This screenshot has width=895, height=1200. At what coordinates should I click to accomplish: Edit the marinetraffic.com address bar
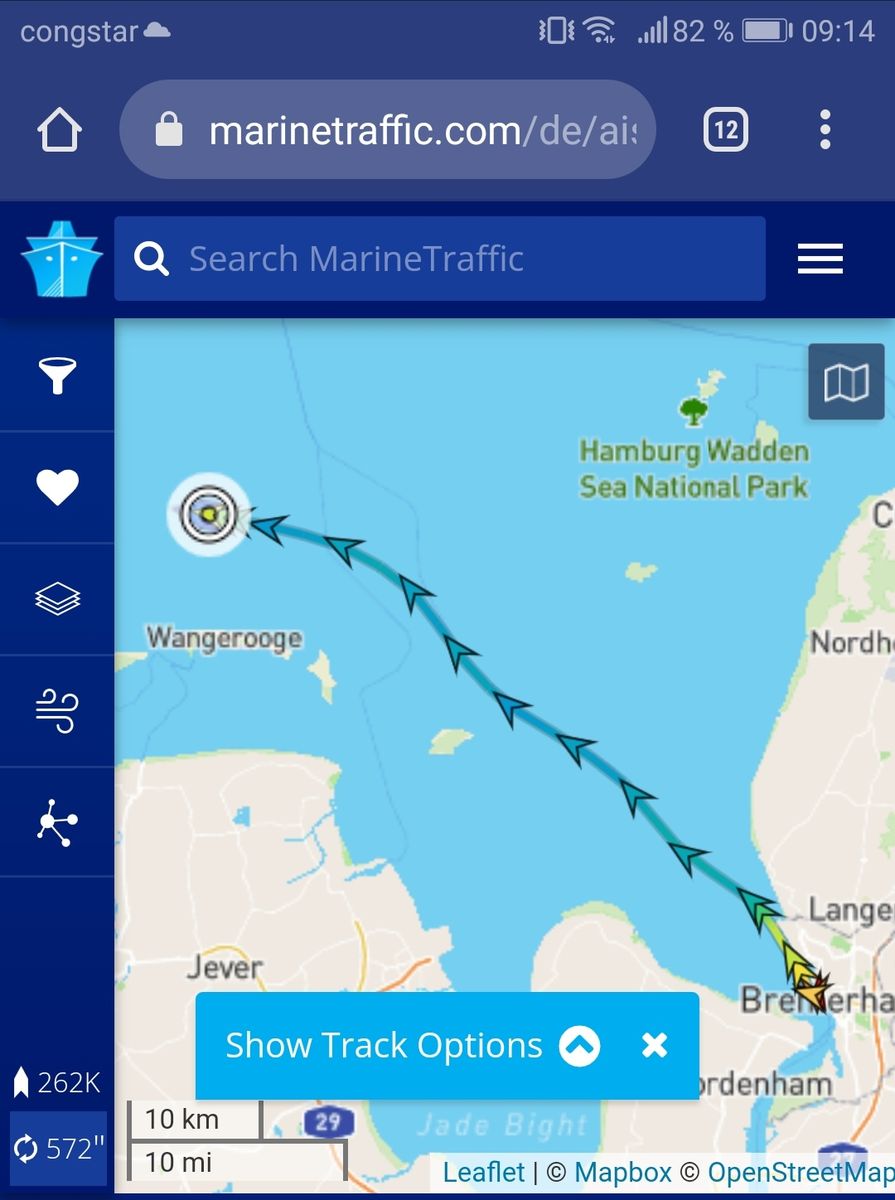[400, 130]
